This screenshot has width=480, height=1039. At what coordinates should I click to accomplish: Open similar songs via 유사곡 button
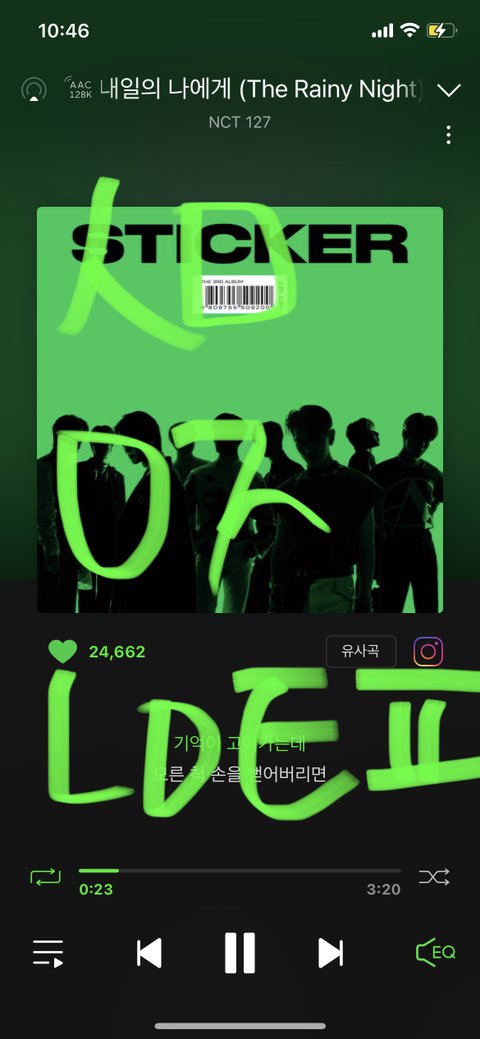tap(361, 651)
